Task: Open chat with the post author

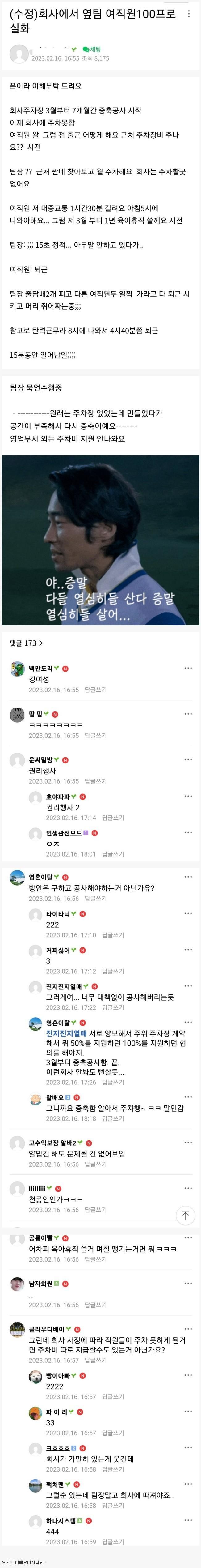Action: click(x=92, y=49)
